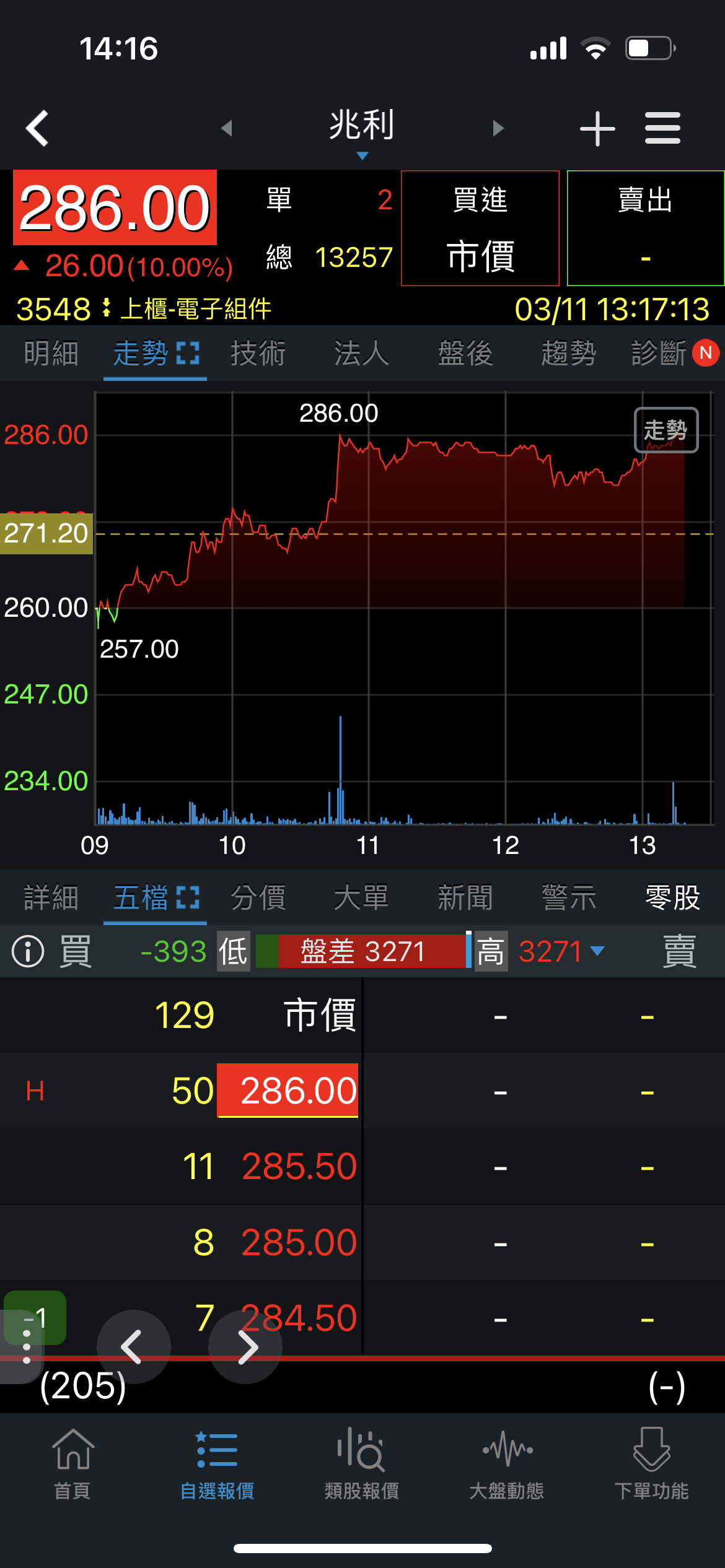View the 新聞 tab
725x1568 pixels.
pos(465,897)
